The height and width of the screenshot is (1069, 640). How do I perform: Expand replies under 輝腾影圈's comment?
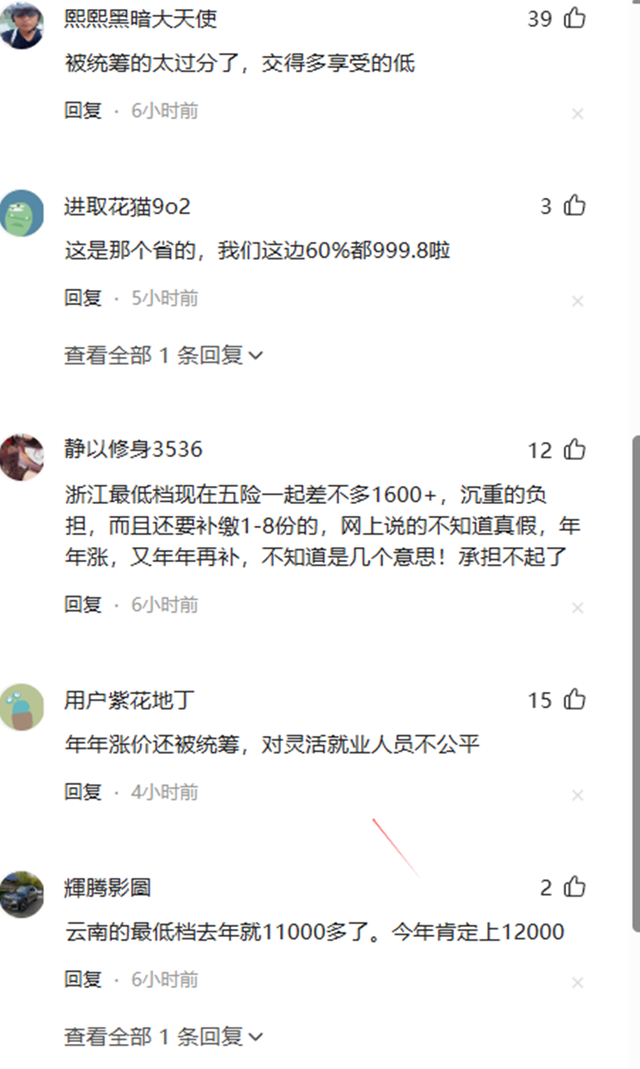pos(163,1036)
